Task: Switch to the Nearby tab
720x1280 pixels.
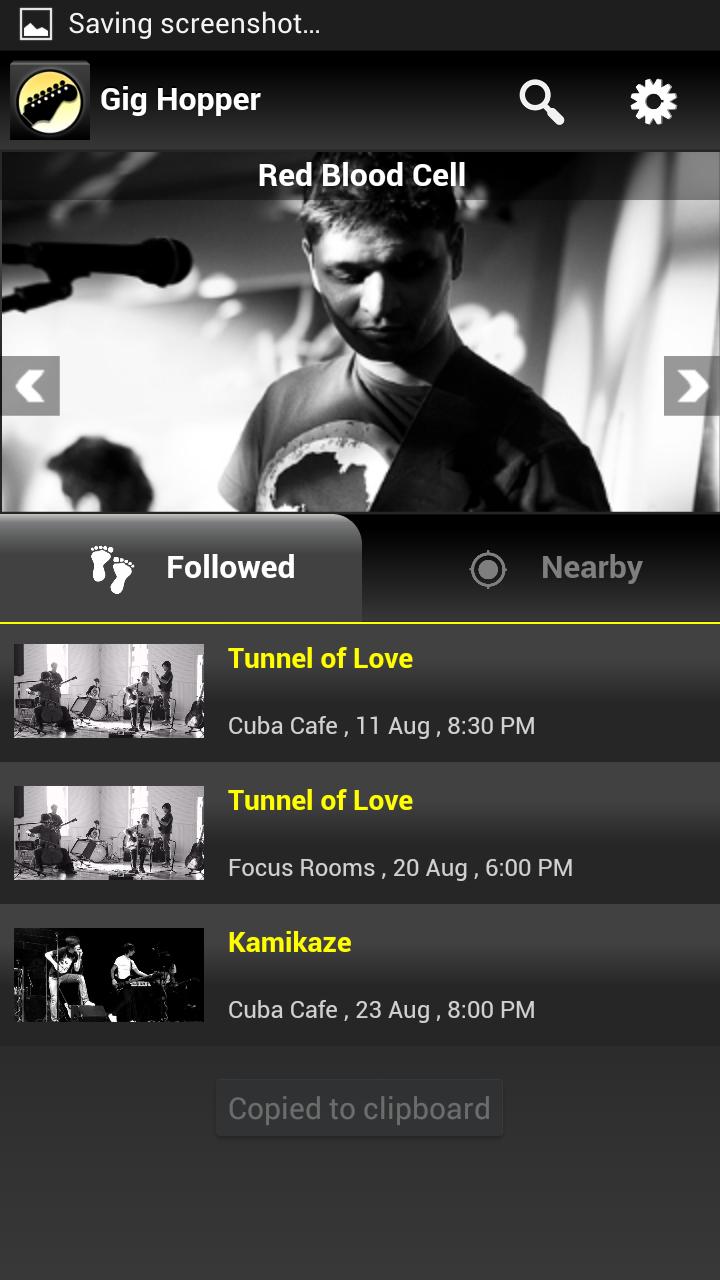Action: [x=541, y=568]
